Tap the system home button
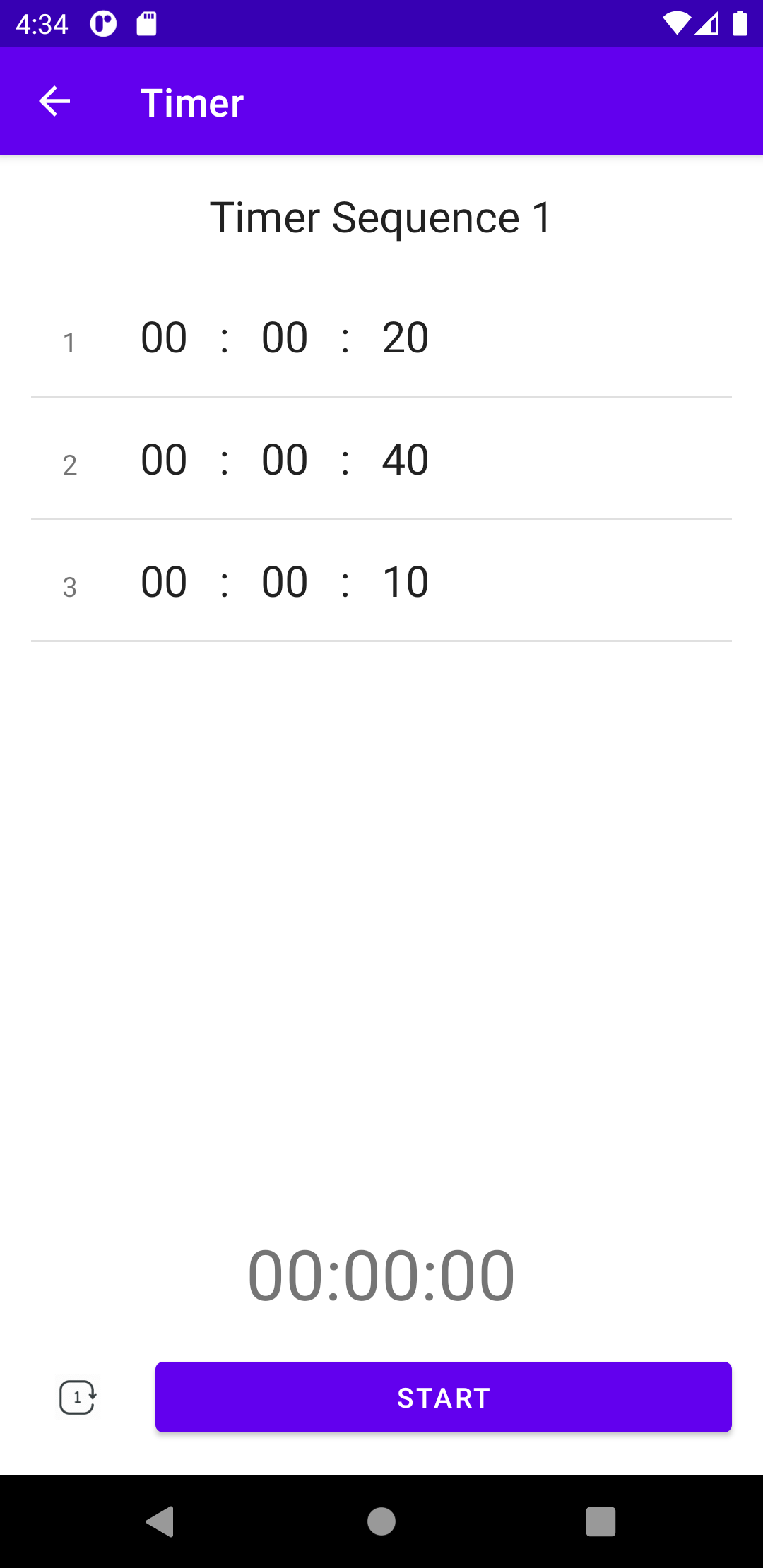The width and height of the screenshot is (763, 1568). tap(381, 1521)
